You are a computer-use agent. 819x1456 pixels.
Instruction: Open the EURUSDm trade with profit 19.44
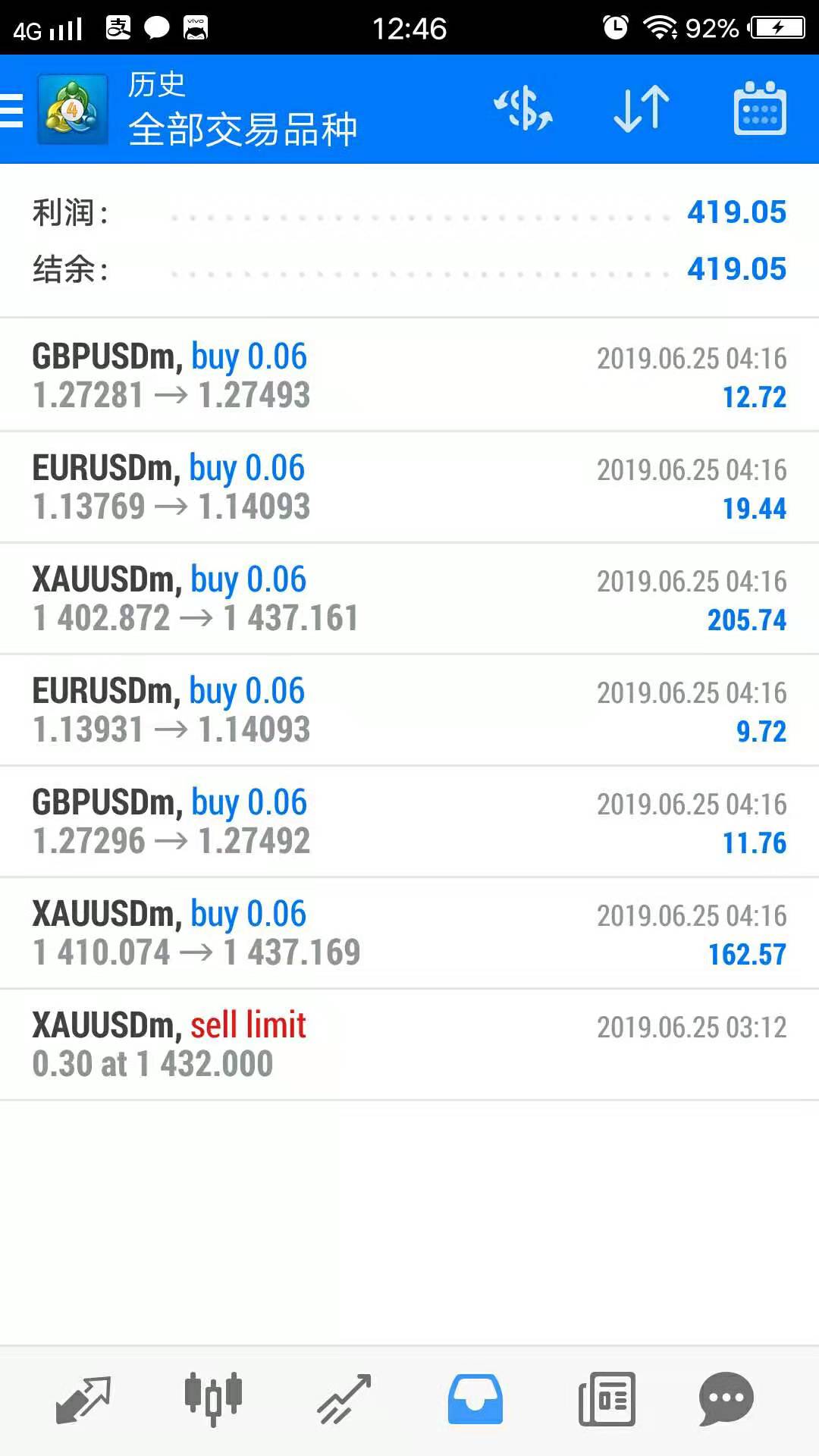[409, 487]
